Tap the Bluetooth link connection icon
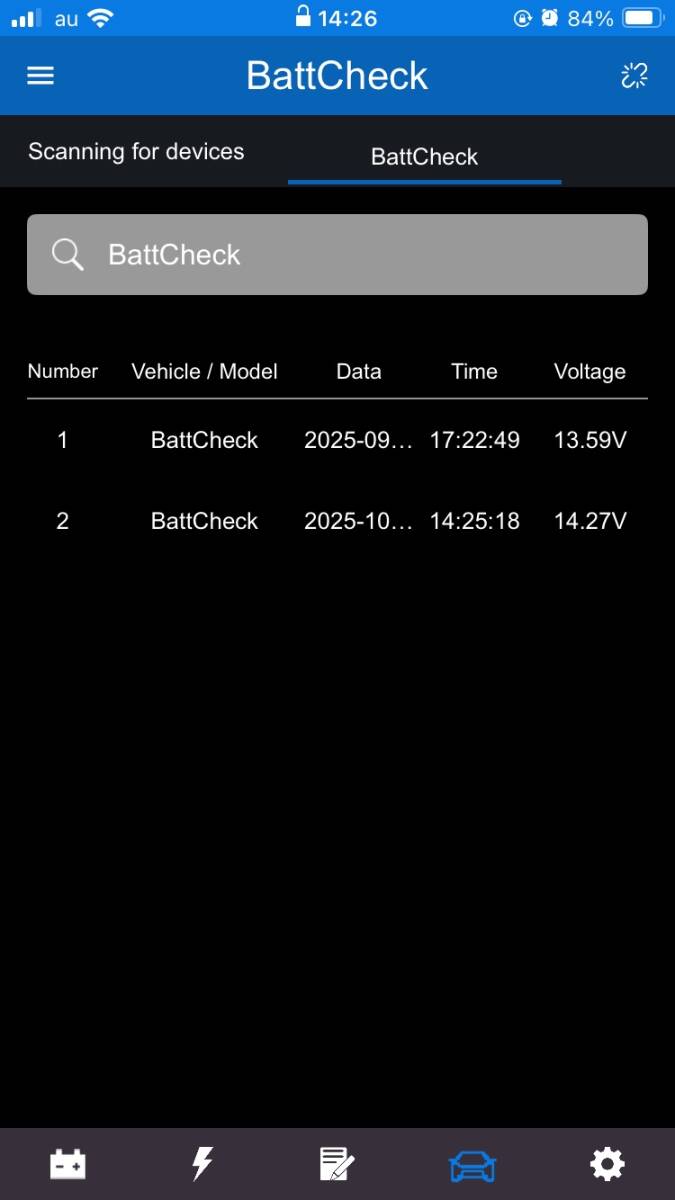The height and width of the screenshot is (1200, 675). [x=634, y=76]
